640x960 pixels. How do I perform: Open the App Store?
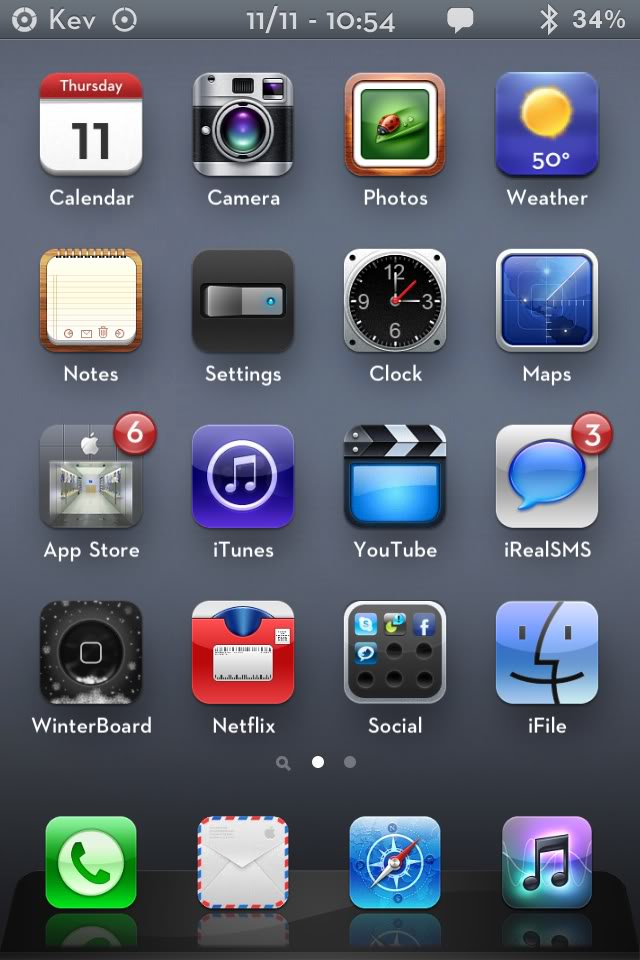coord(91,477)
